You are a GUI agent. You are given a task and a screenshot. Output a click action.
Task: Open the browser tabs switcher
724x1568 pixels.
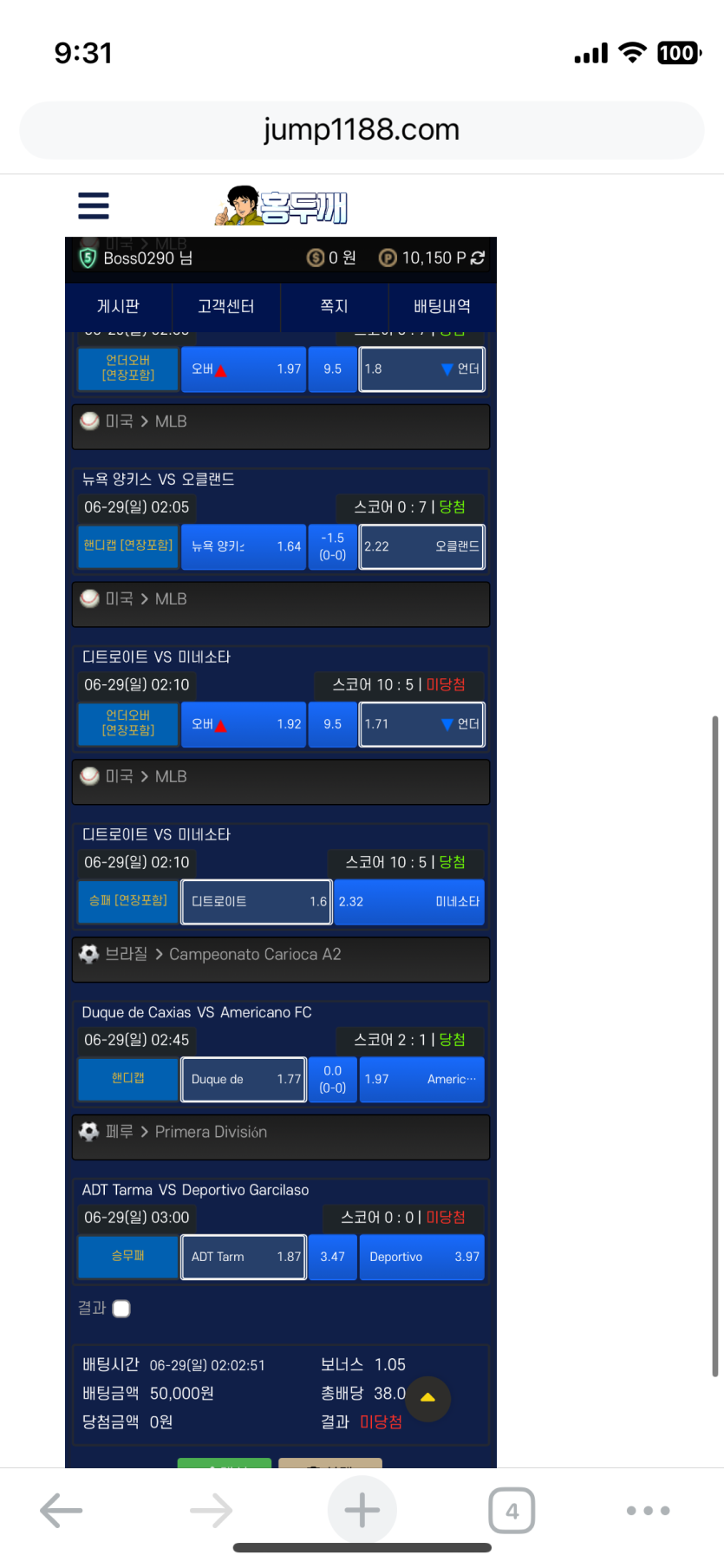click(x=512, y=1510)
